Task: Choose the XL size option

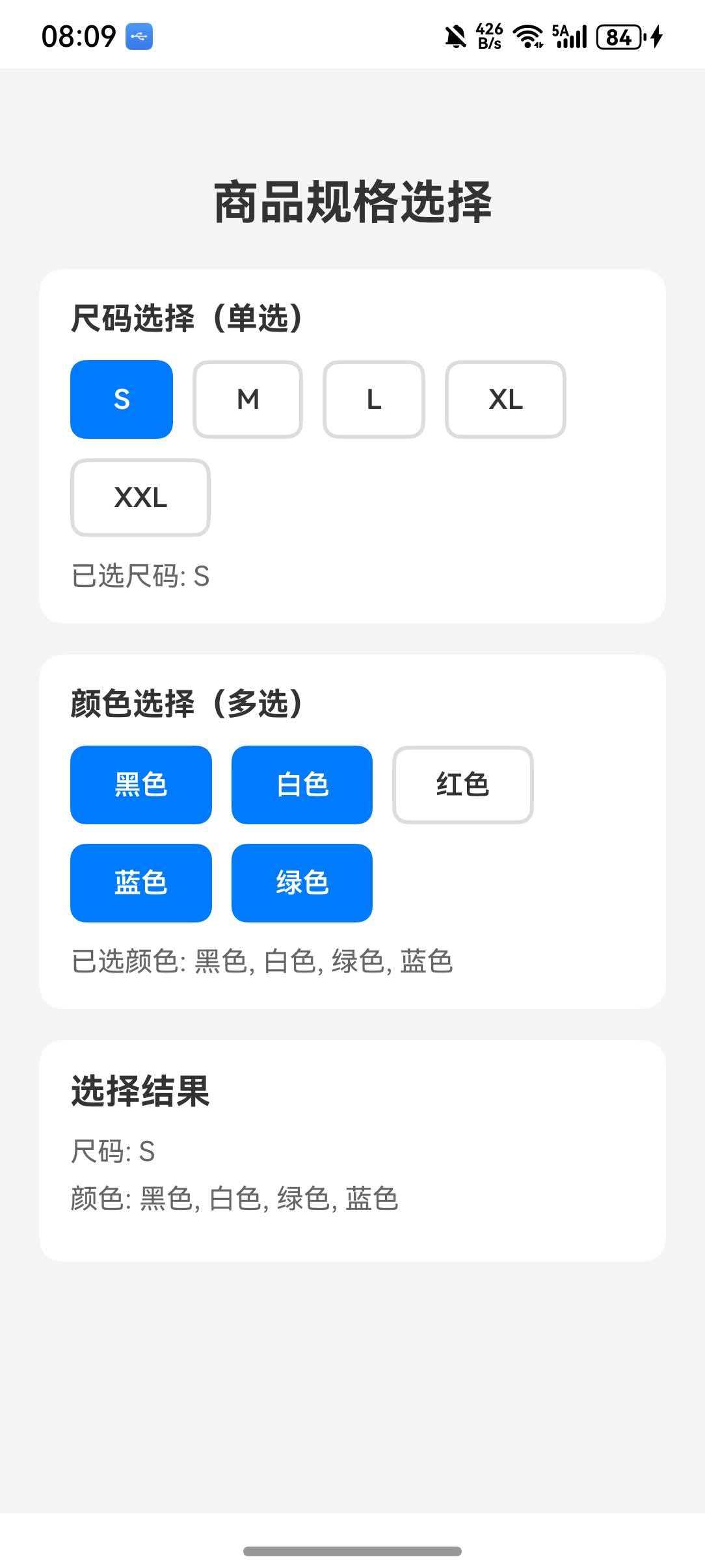Action: 505,400
